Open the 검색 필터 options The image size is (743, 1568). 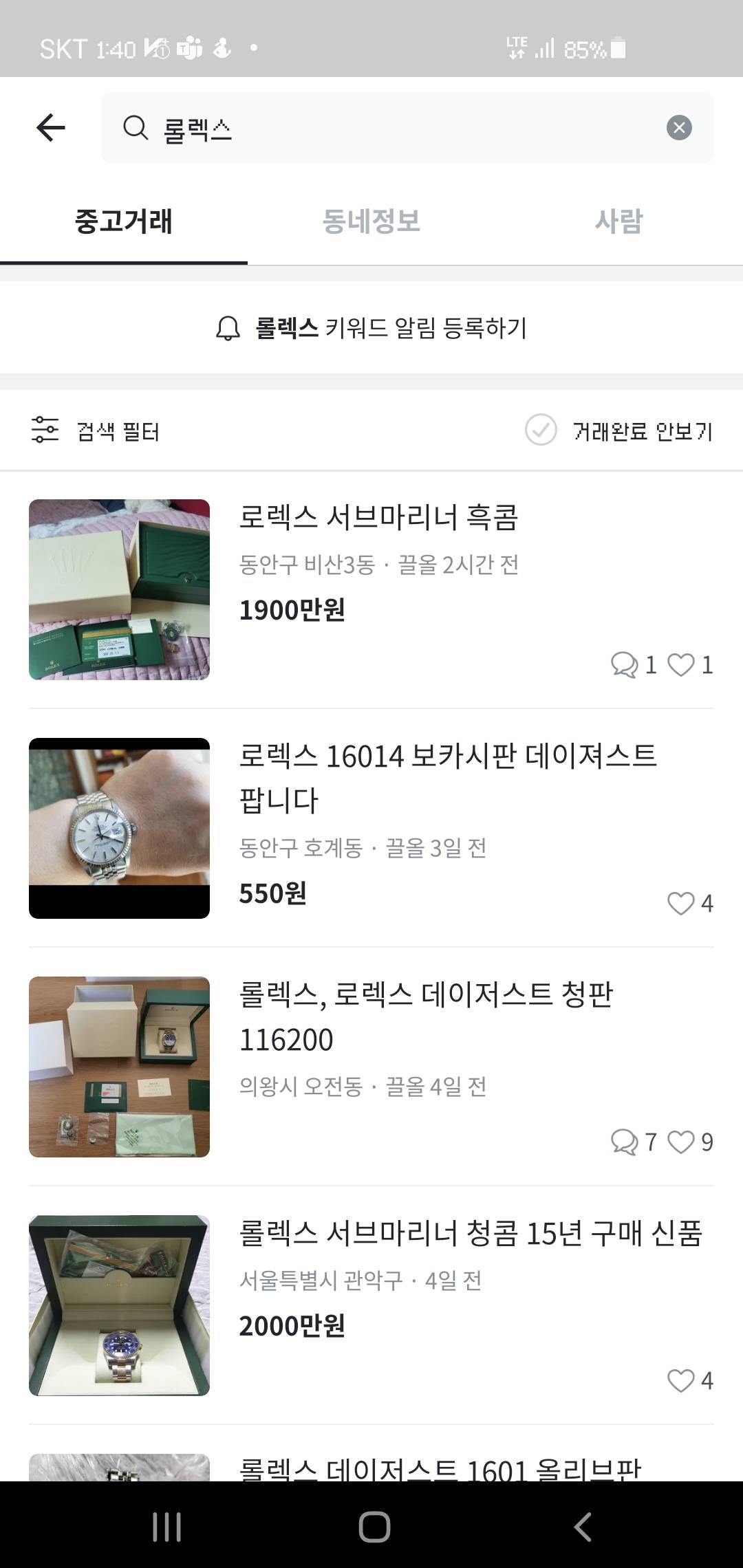96,431
